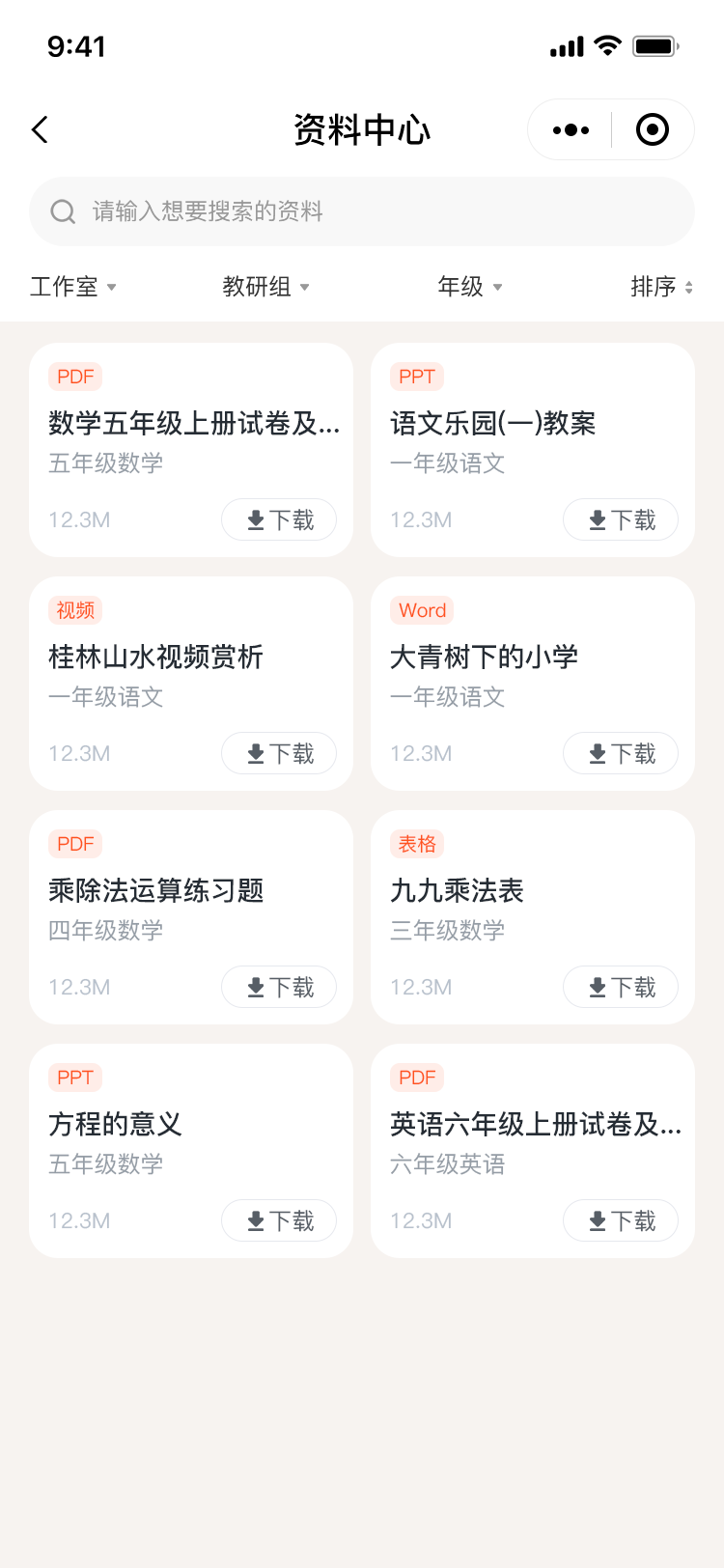Select the 大青树下的小学 card
Screen dimensions: 724x1568
(484, 658)
